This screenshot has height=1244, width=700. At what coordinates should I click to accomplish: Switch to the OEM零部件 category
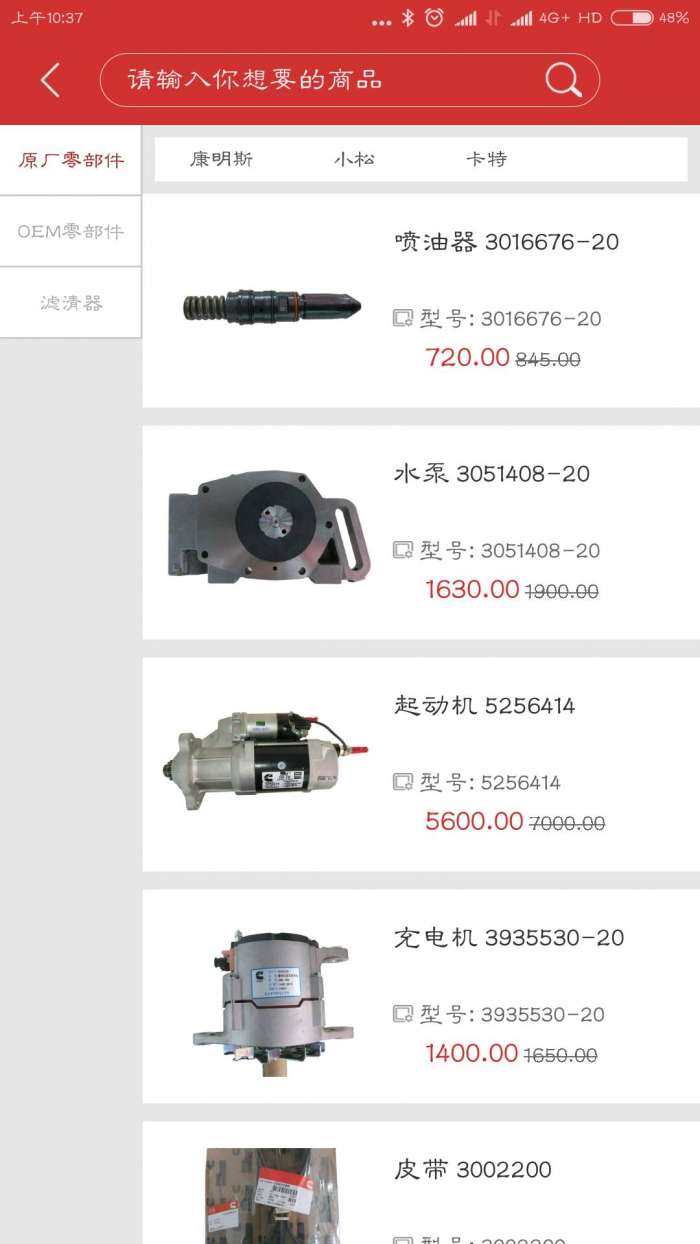[x=71, y=231]
